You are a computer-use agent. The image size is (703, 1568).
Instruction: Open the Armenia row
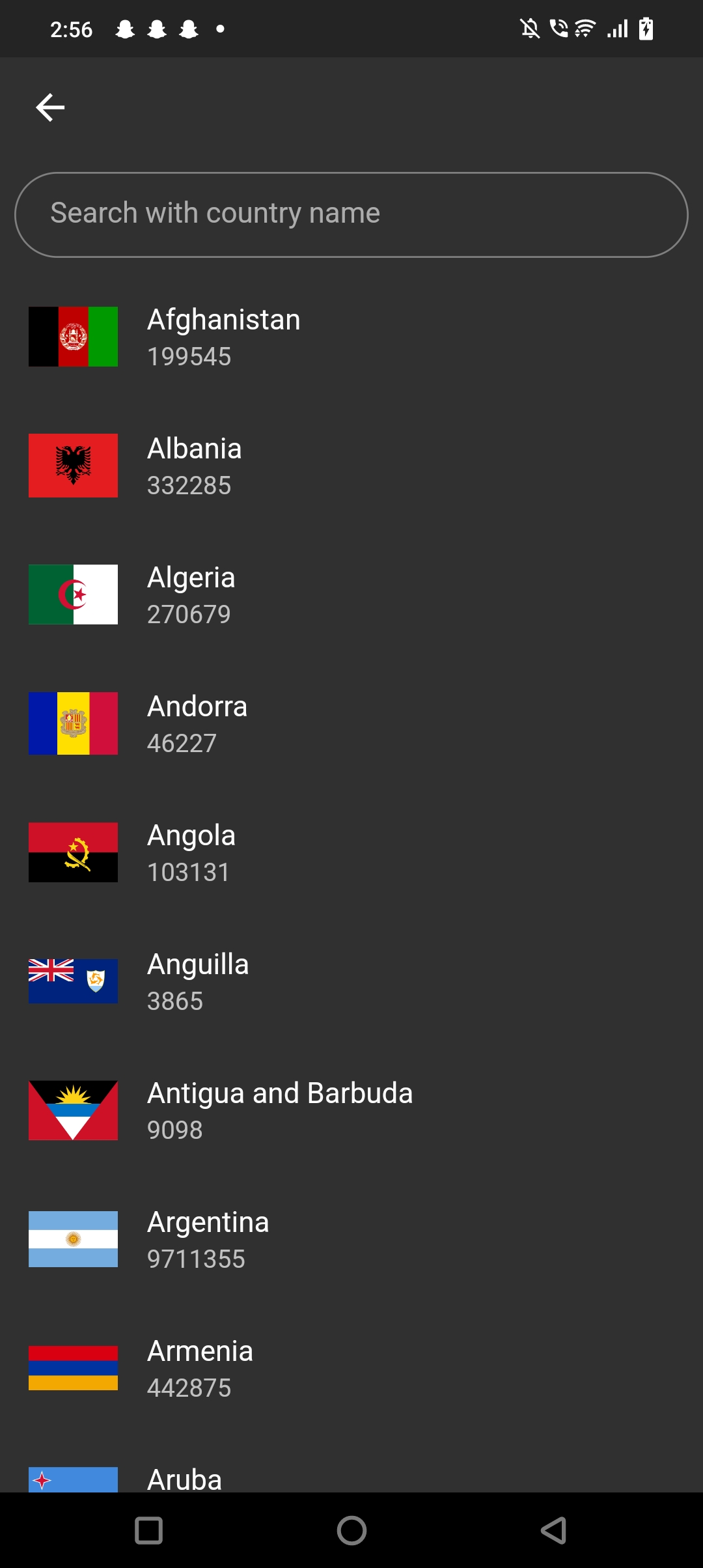pyautogui.click(x=351, y=1368)
